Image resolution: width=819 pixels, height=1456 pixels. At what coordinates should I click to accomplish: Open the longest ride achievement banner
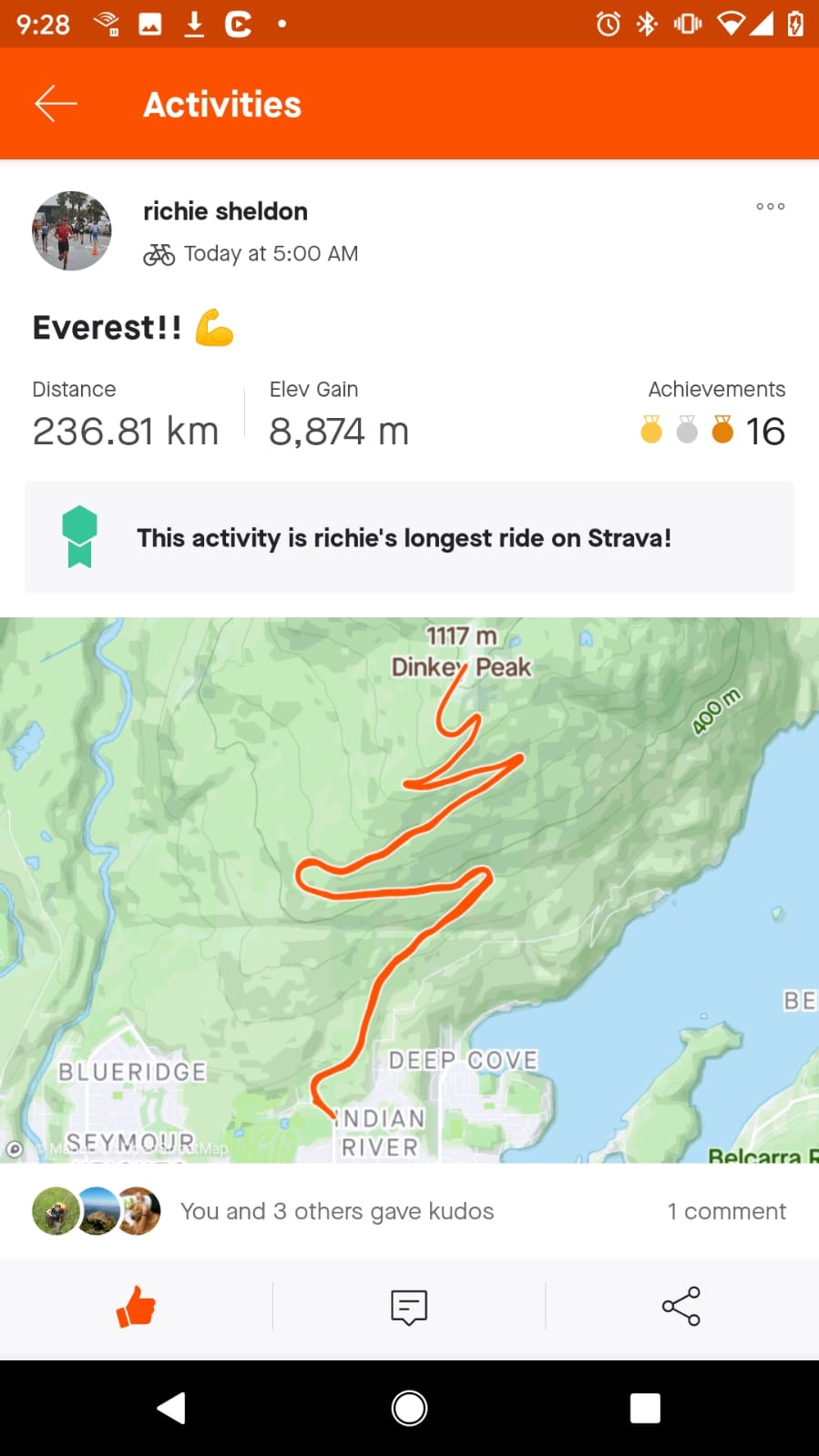[x=409, y=538]
